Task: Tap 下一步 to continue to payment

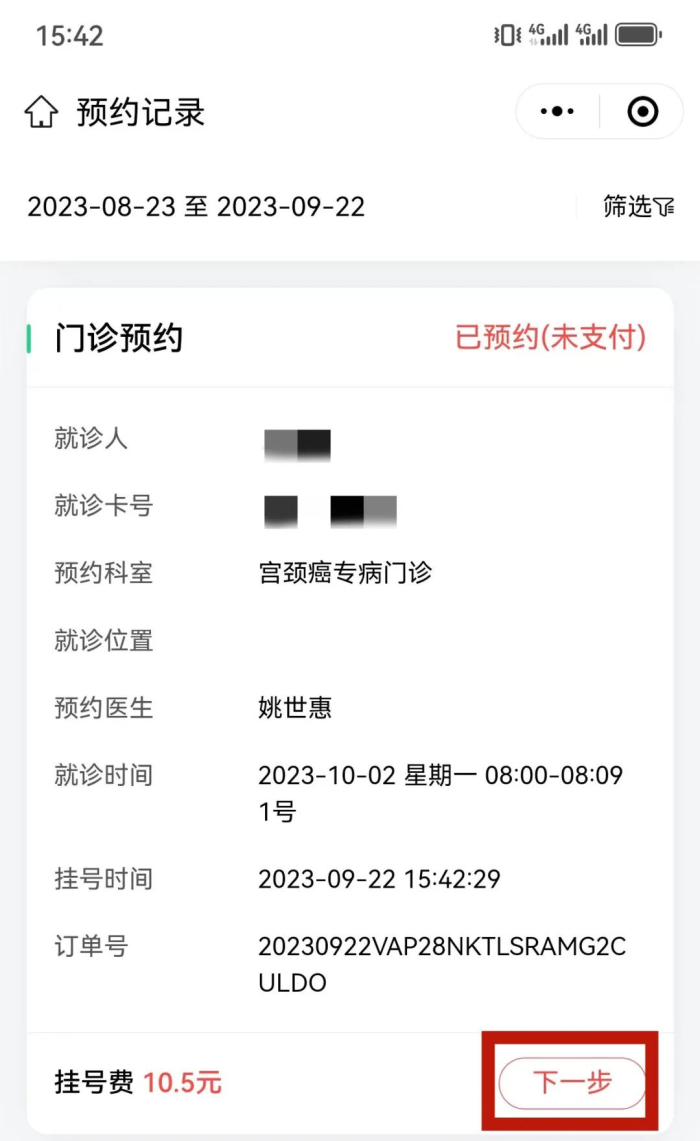Action: click(572, 1082)
